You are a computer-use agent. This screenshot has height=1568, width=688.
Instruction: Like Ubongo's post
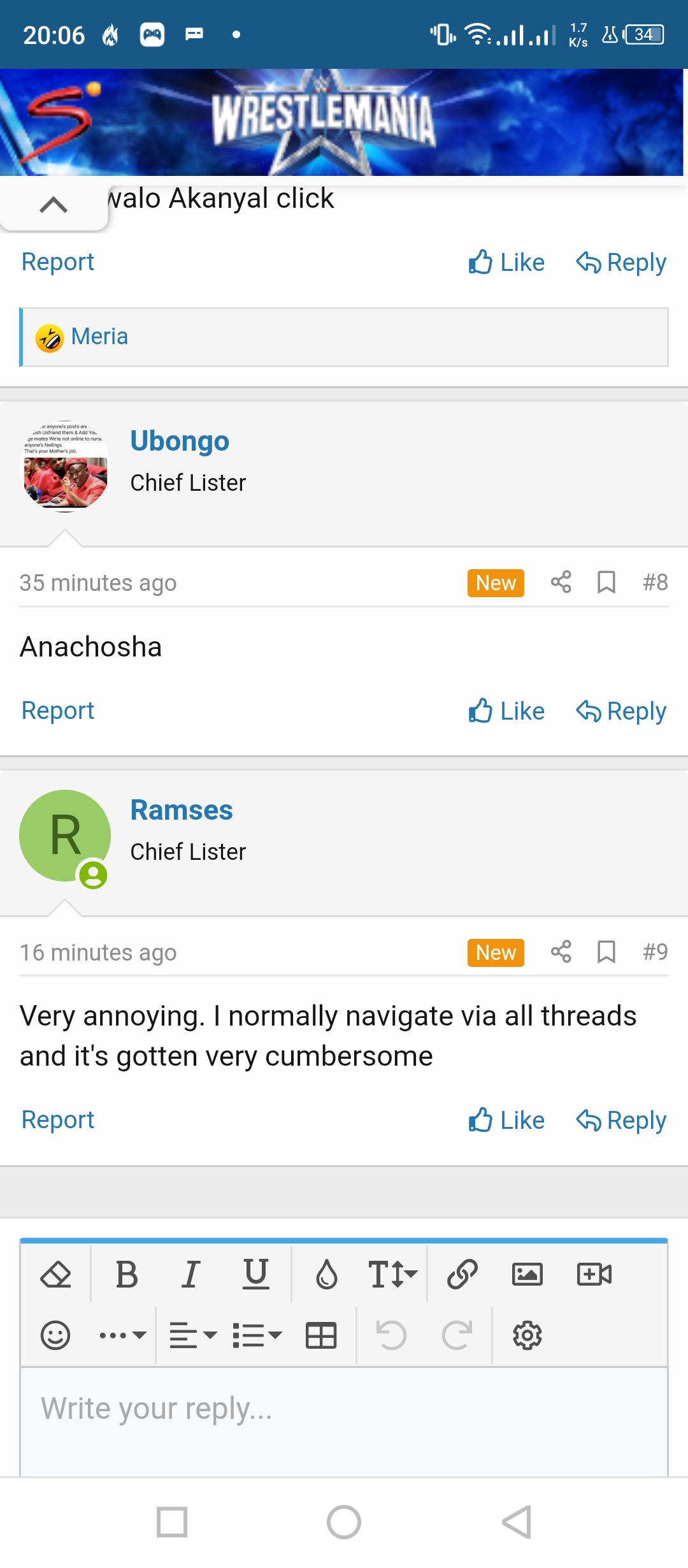click(x=506, y=711)
